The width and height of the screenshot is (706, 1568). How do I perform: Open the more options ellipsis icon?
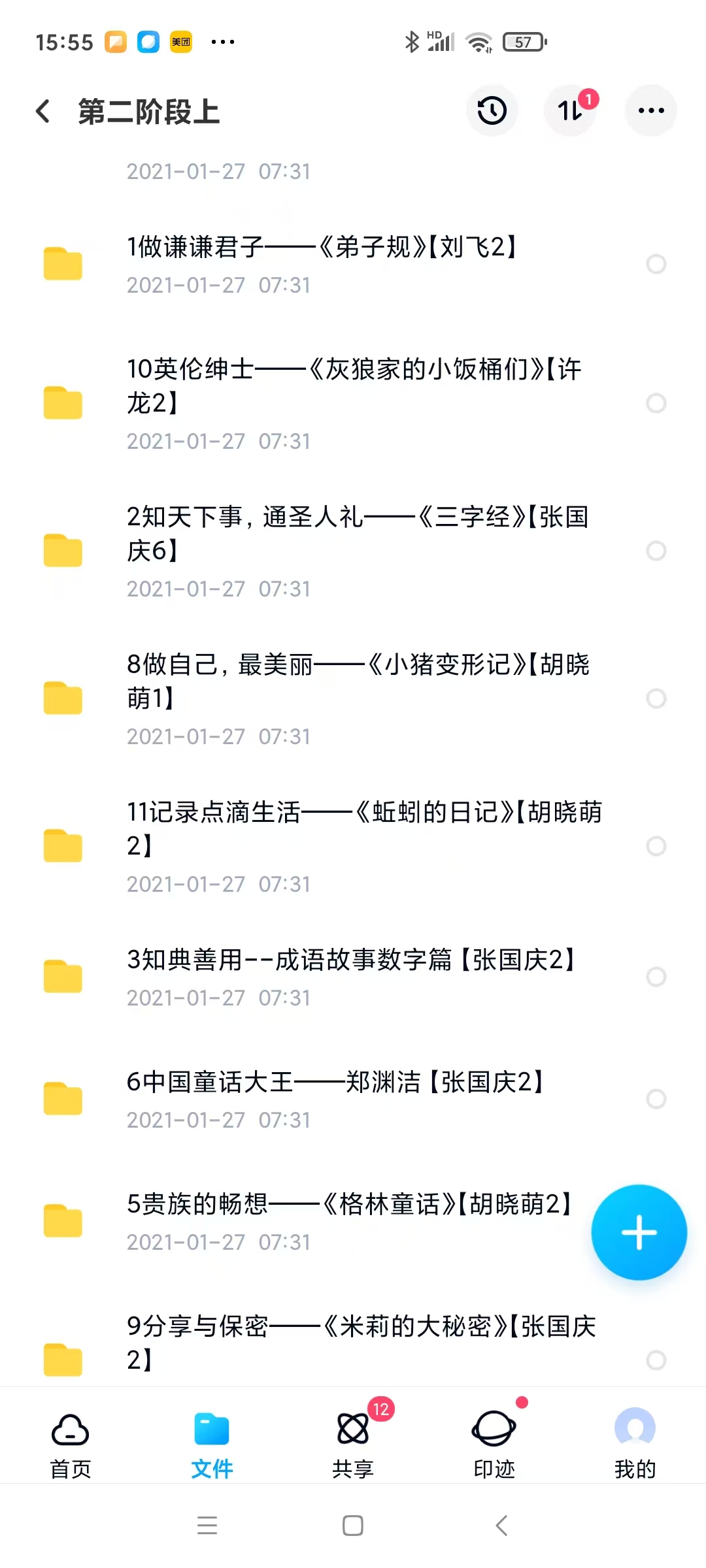click(x=650, y=110)
